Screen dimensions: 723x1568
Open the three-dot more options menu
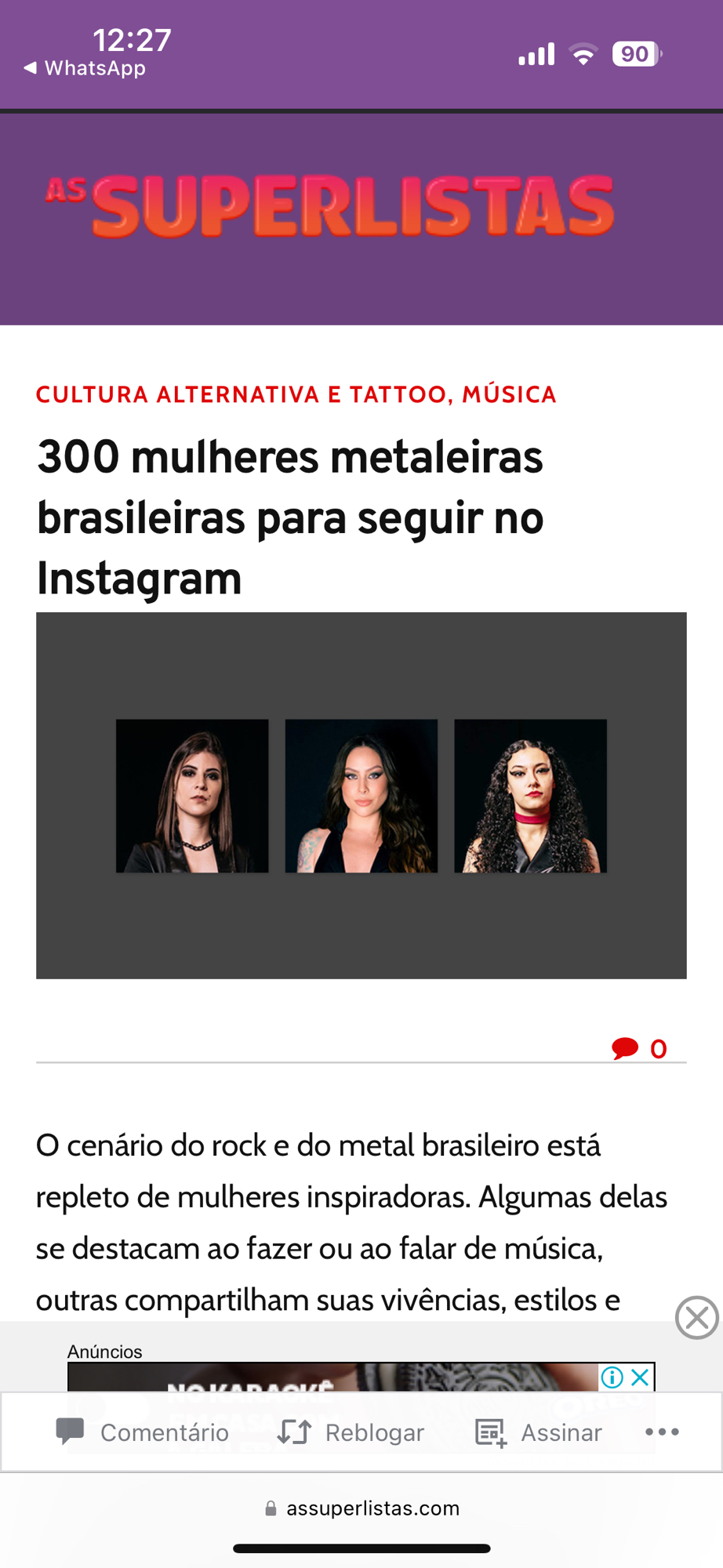pos(662,1432)
